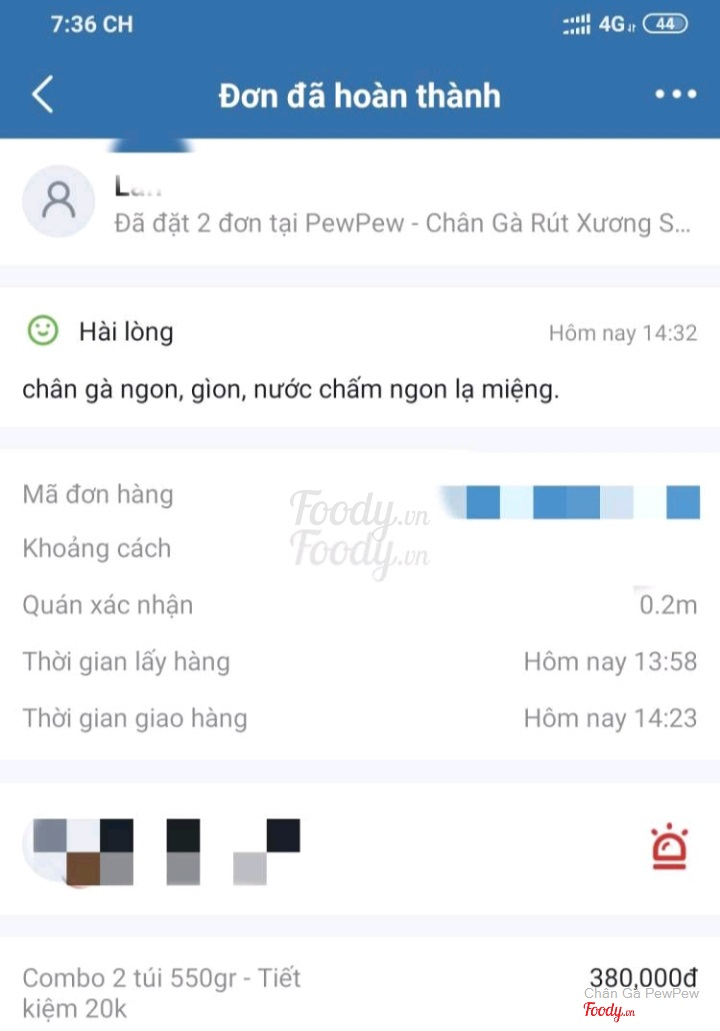Open the customer profile at PewPew

(x=58, y=202)
